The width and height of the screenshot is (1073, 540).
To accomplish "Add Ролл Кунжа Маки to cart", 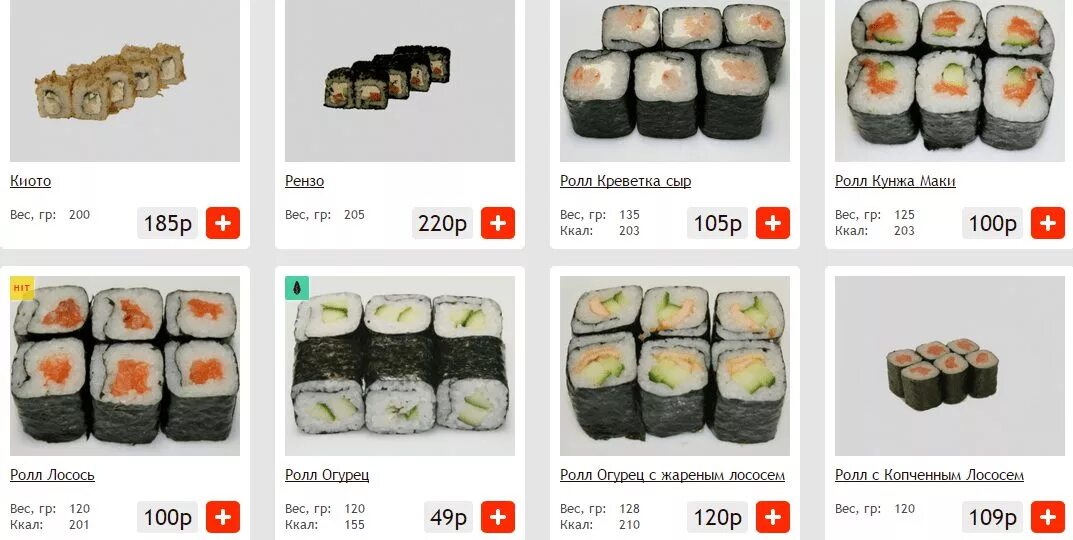I will click(1047, 223).
